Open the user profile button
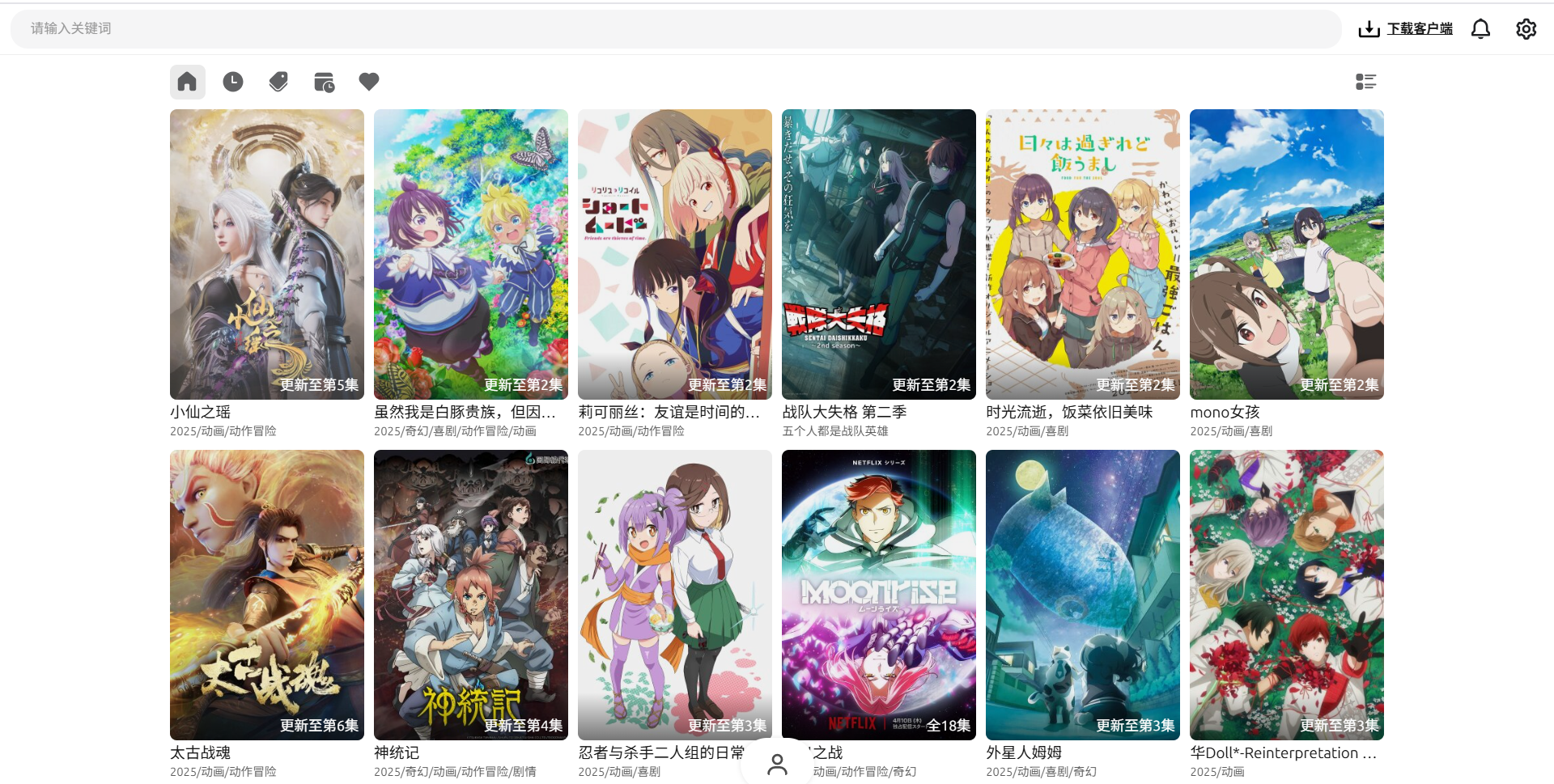This screenshot has height=784, width=1554. (777, 765)
